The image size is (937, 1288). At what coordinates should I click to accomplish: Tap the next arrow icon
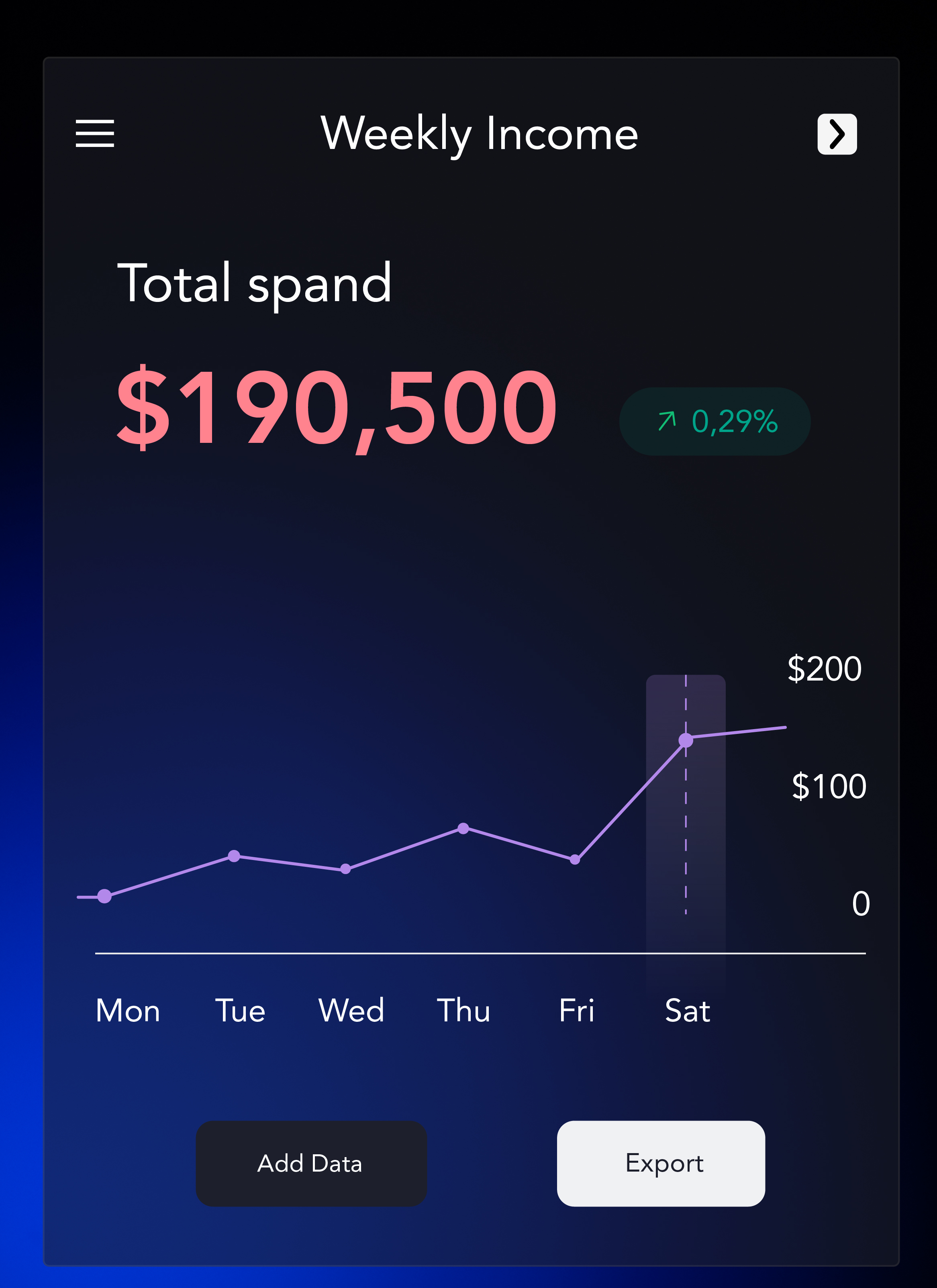pos(837,134)
